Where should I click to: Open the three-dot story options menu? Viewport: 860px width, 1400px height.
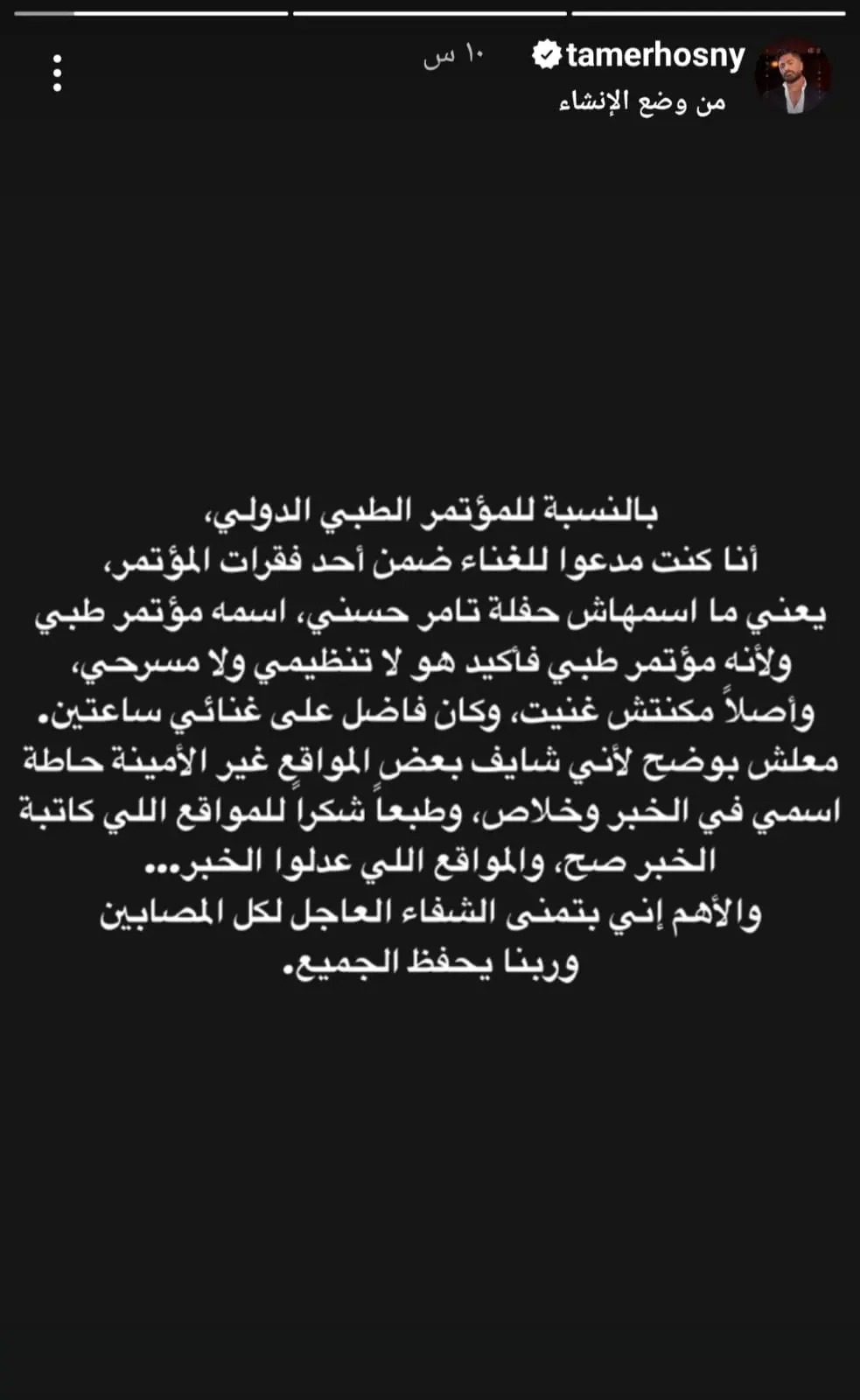coord(57,73)
